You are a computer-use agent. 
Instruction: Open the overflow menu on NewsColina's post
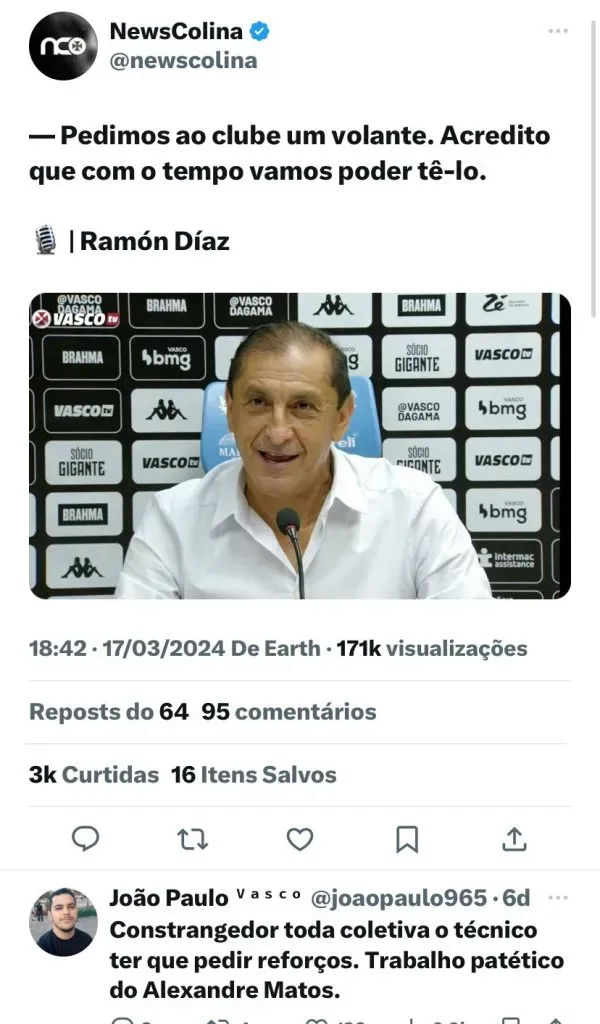(x=557, y=32)
